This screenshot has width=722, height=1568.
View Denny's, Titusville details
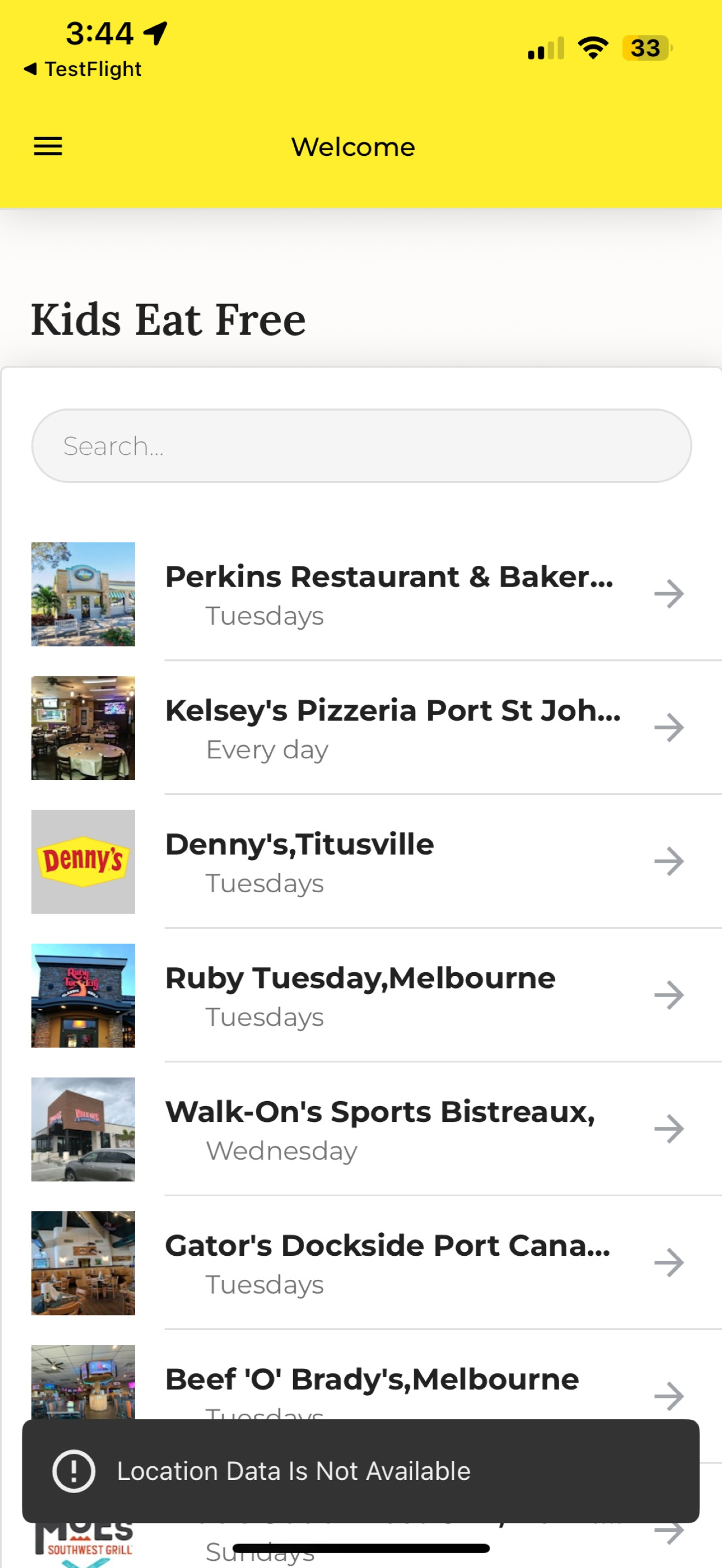click(361, 862)
